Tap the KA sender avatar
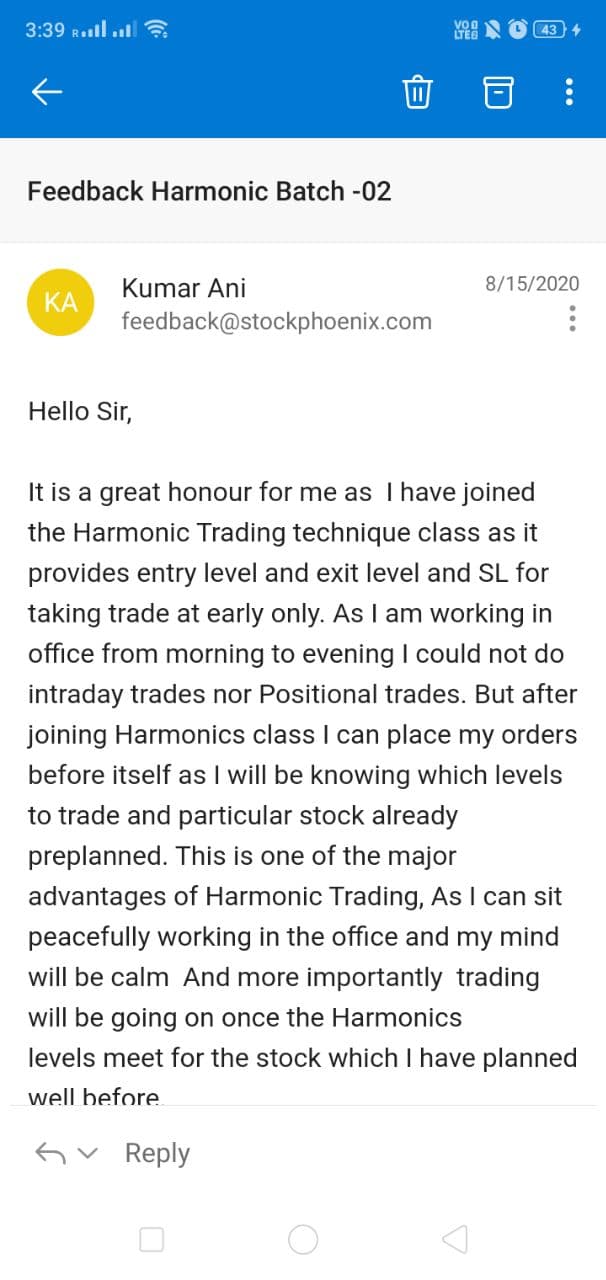Image resolution: width=606 pixels, height=1280 pixels. 61,303
